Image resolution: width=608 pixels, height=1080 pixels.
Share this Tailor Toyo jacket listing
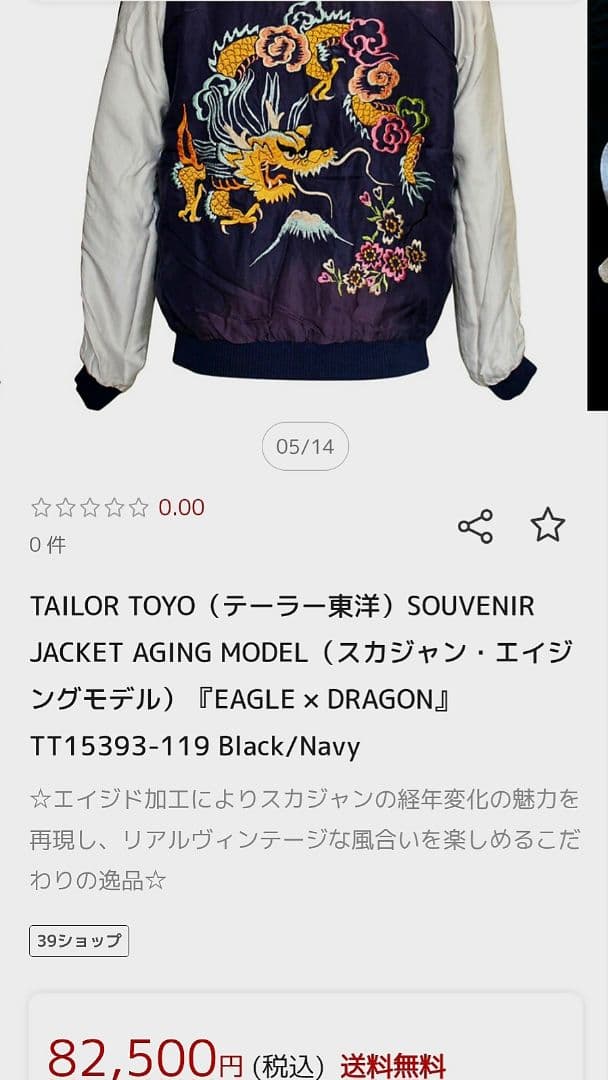(x=475, y=526)
